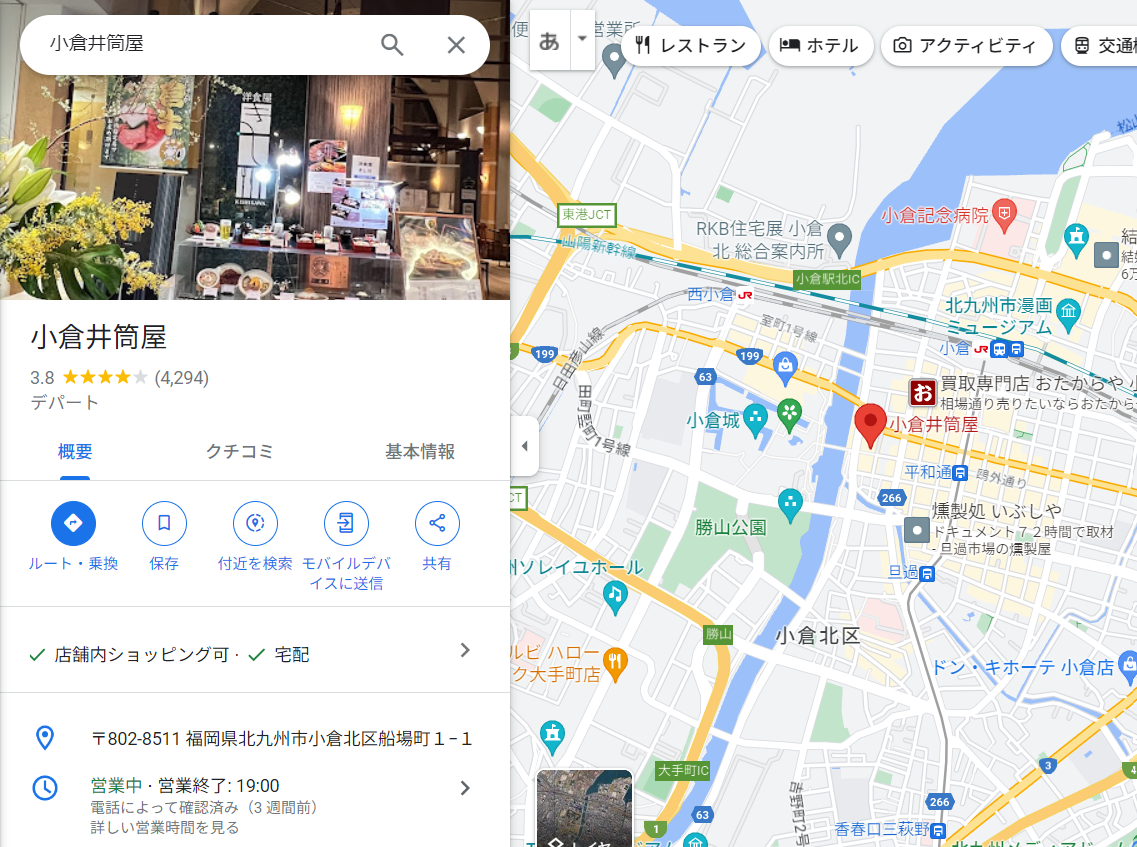
Task: Expand the 店舗内ショッピング可 services row
Action: pyautogui.click(x=464, y=651)
